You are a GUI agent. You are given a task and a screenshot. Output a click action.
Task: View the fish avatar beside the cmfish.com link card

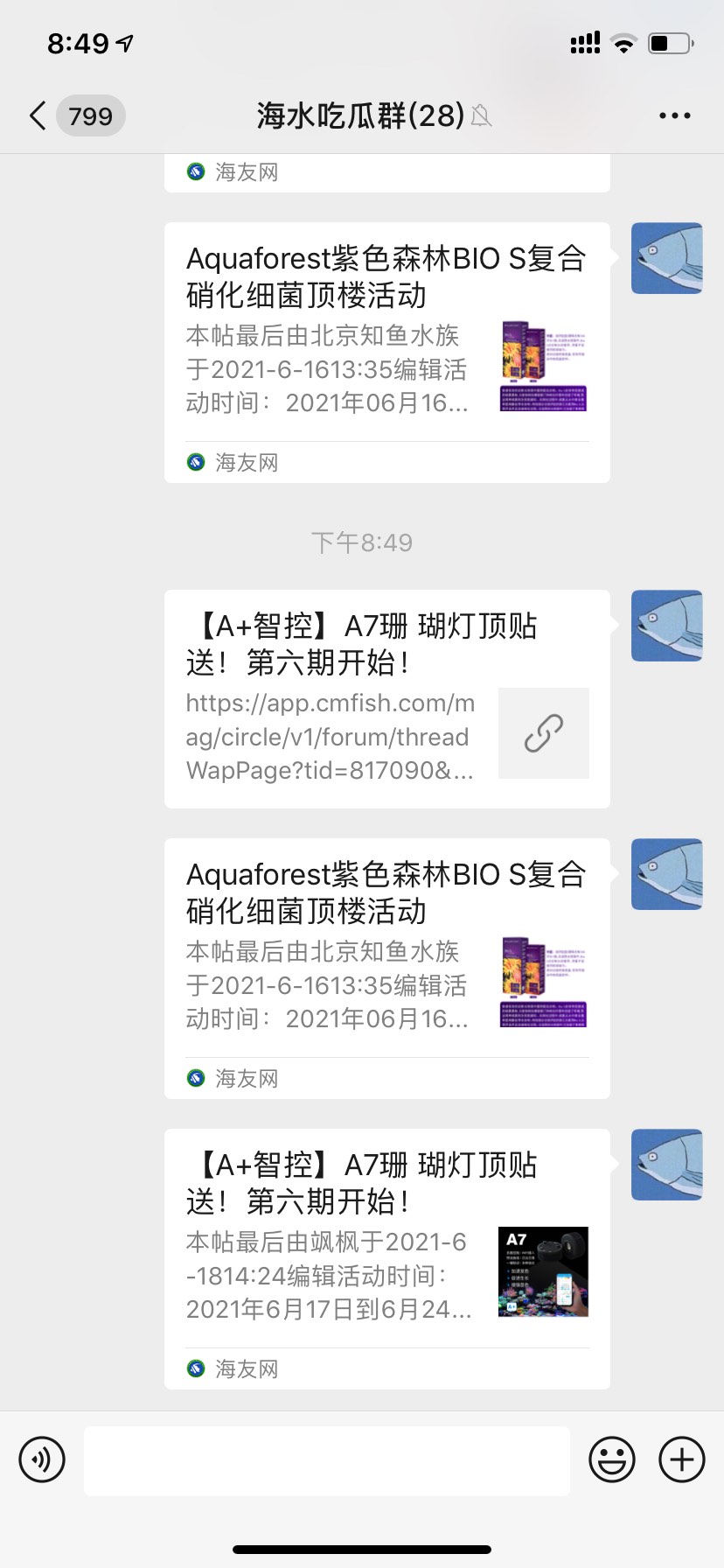pos(666,626)
